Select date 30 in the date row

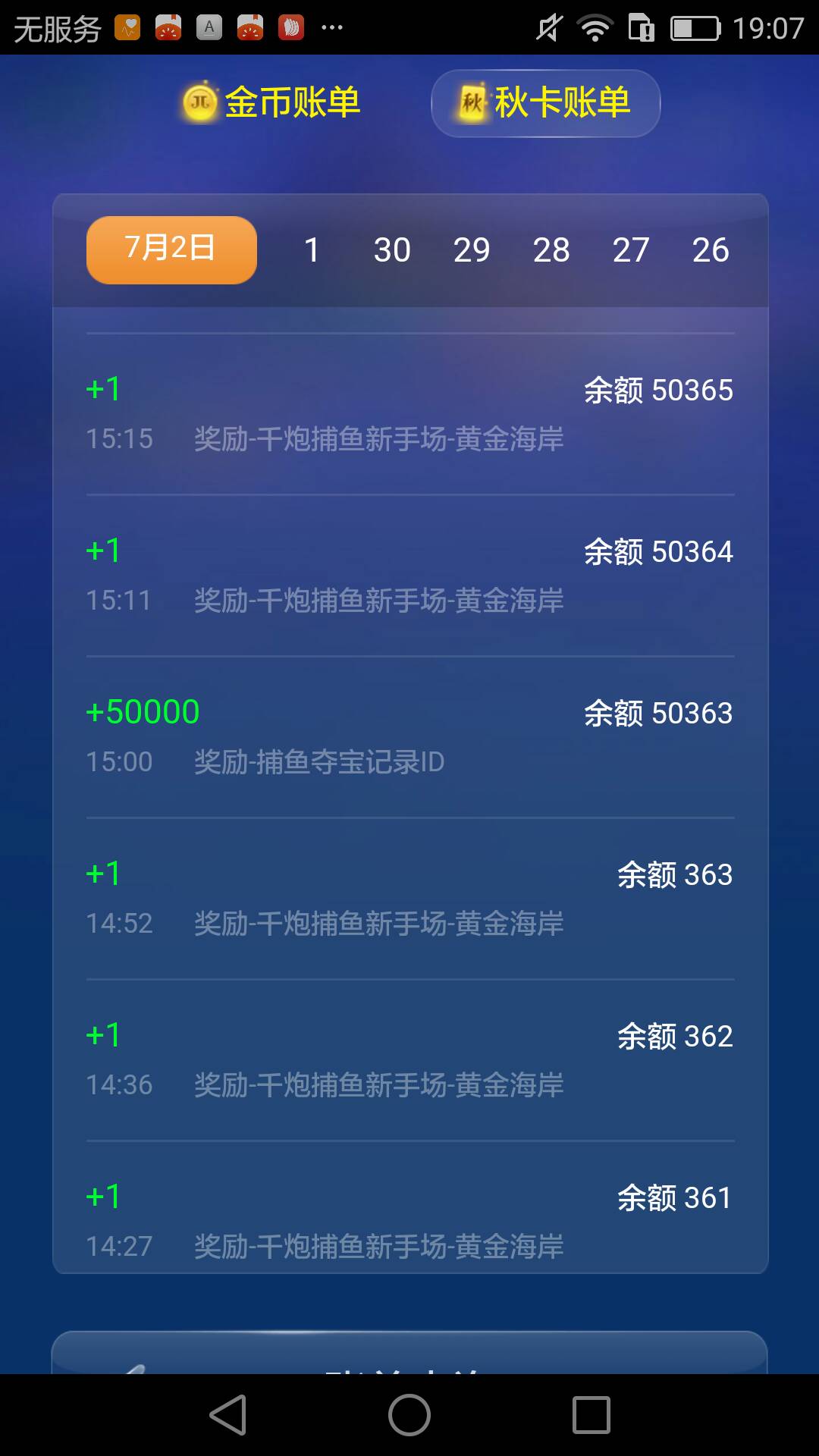click(393, 249)
